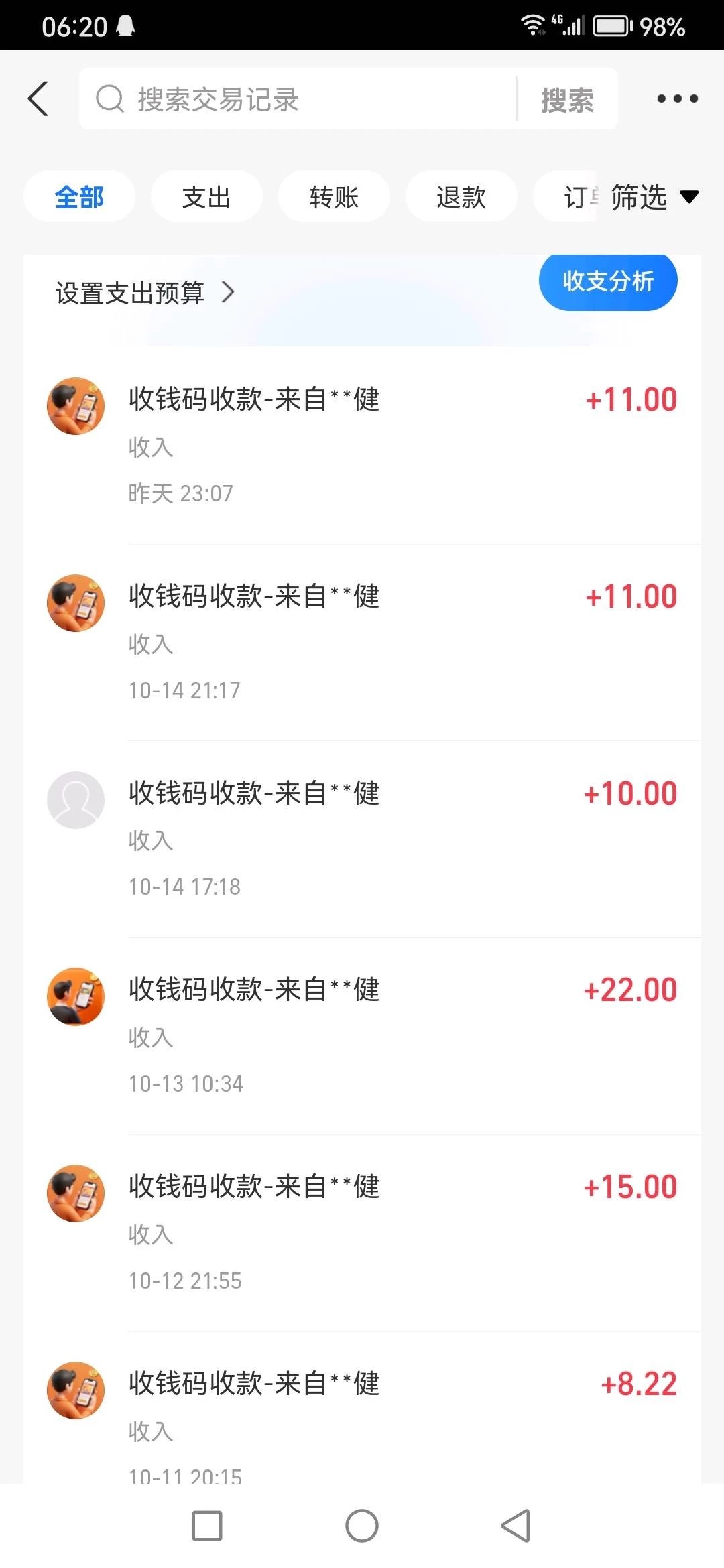
Task: Switch to the 退款 tab
Action: (461, 197)
